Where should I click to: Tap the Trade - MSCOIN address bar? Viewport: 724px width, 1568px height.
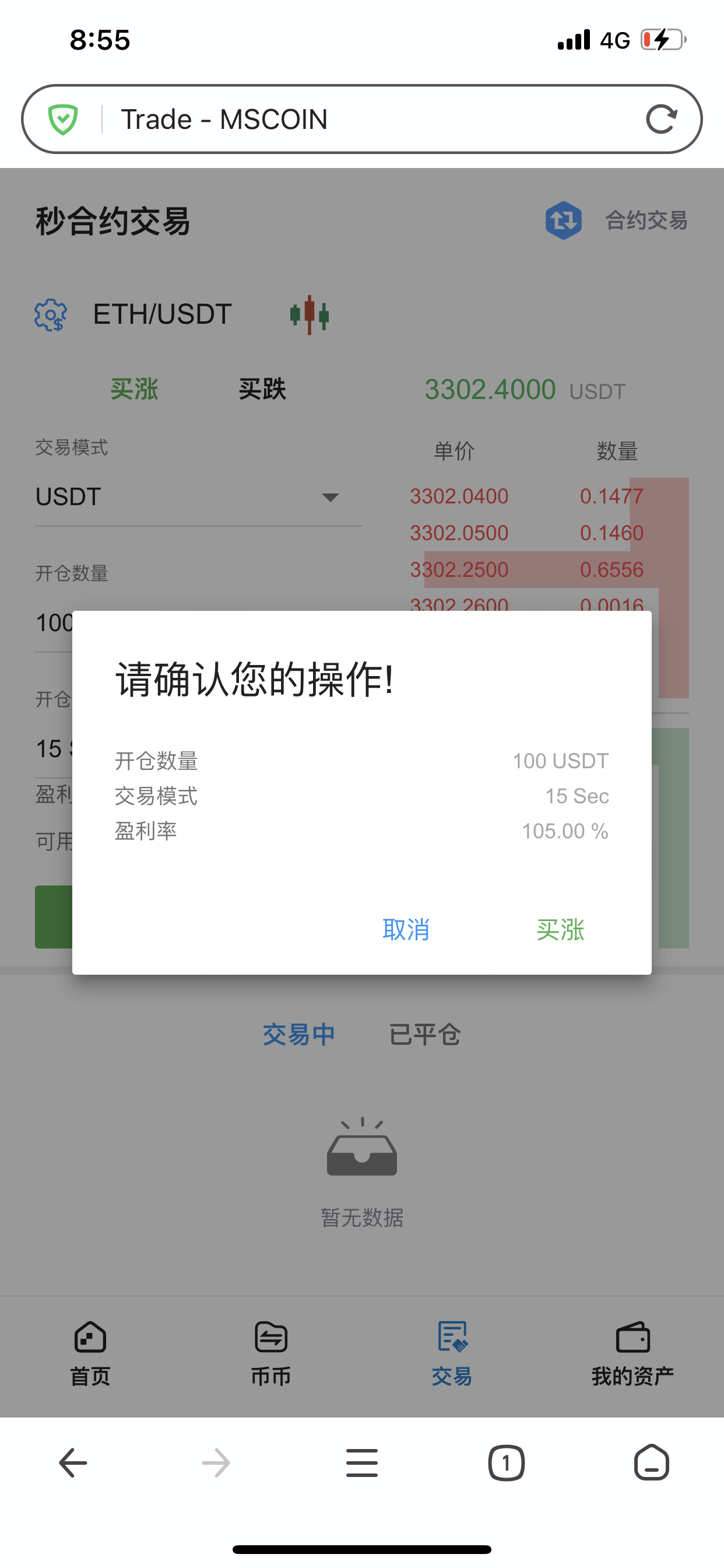pyautogui.click(x=362, y=120)
